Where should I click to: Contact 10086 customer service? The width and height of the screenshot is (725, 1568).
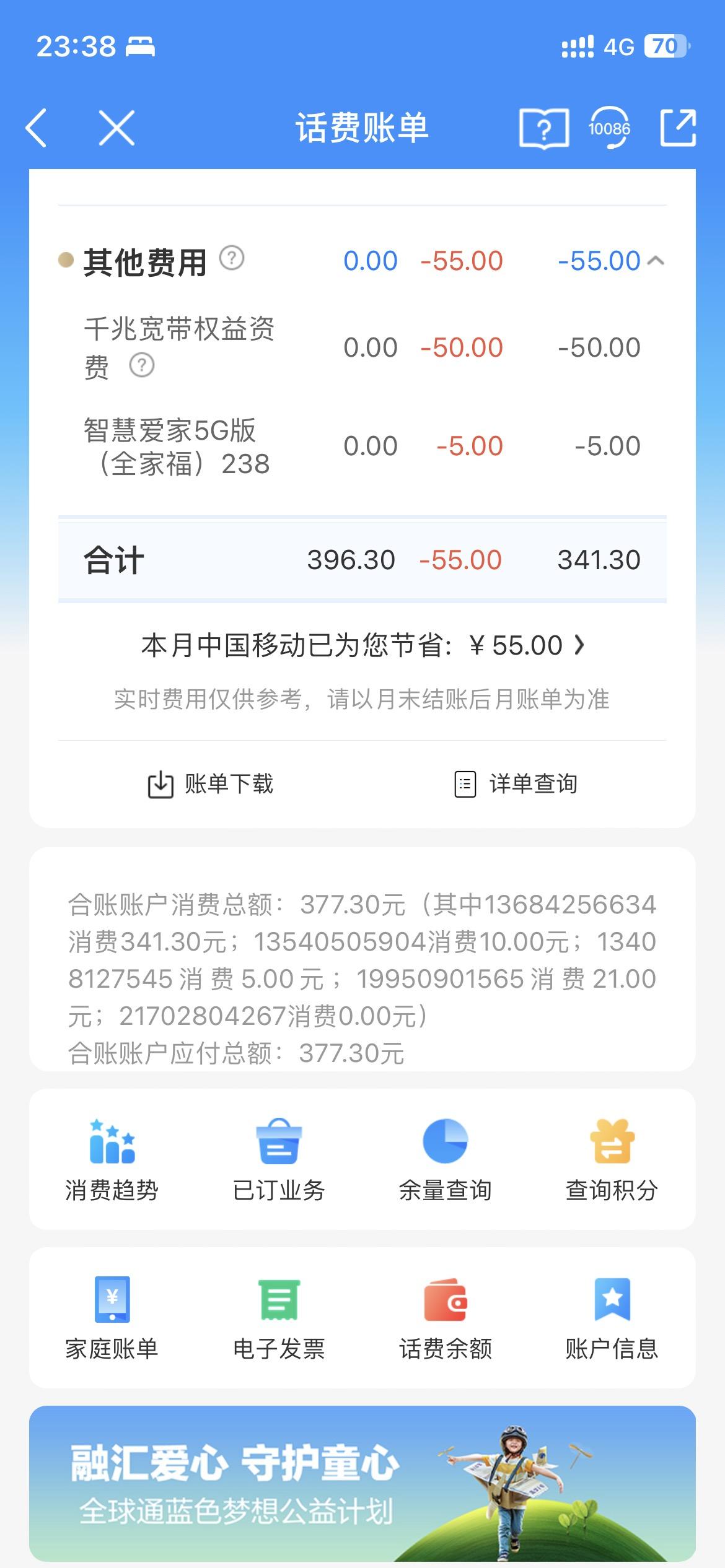tap(609, 128)
